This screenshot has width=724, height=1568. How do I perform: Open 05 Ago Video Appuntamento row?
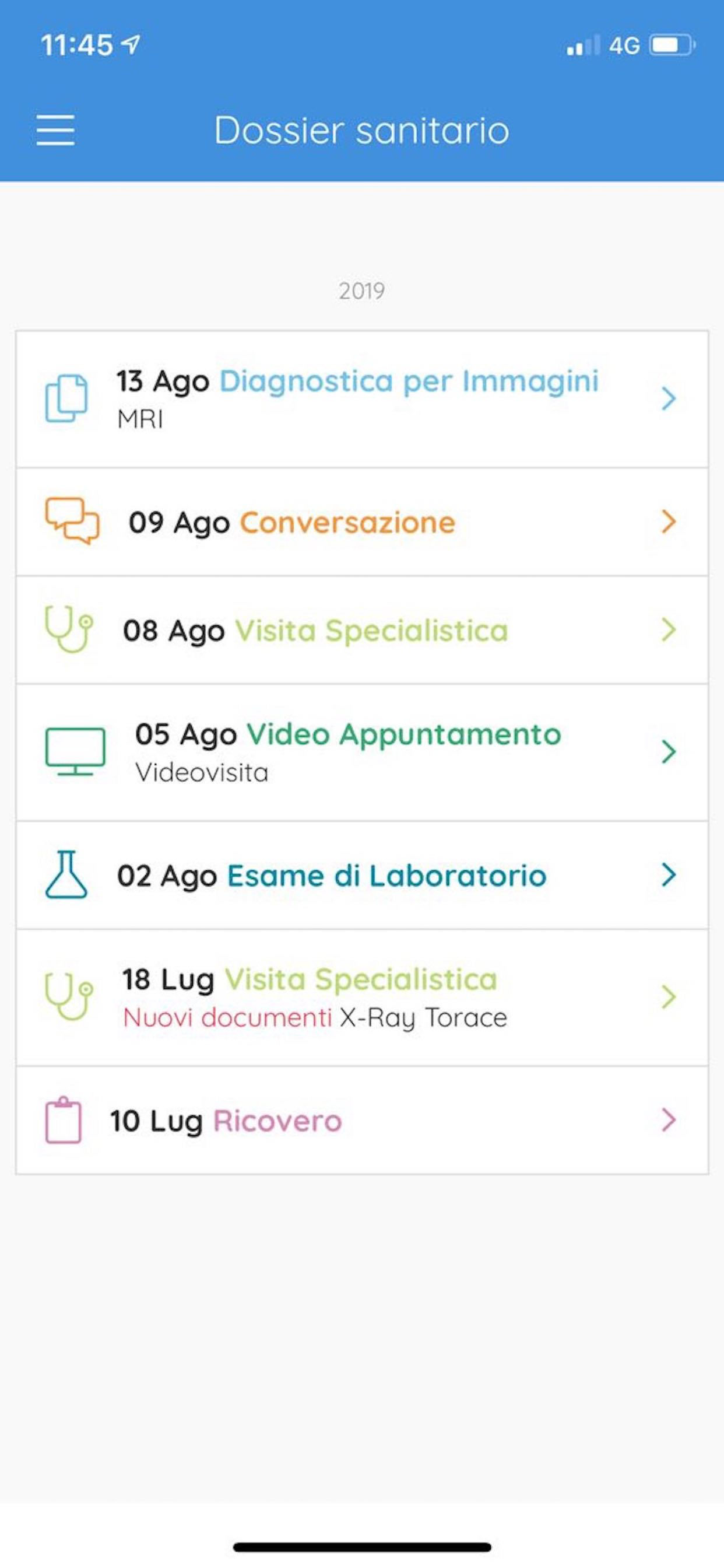click(x=362, y=753)
